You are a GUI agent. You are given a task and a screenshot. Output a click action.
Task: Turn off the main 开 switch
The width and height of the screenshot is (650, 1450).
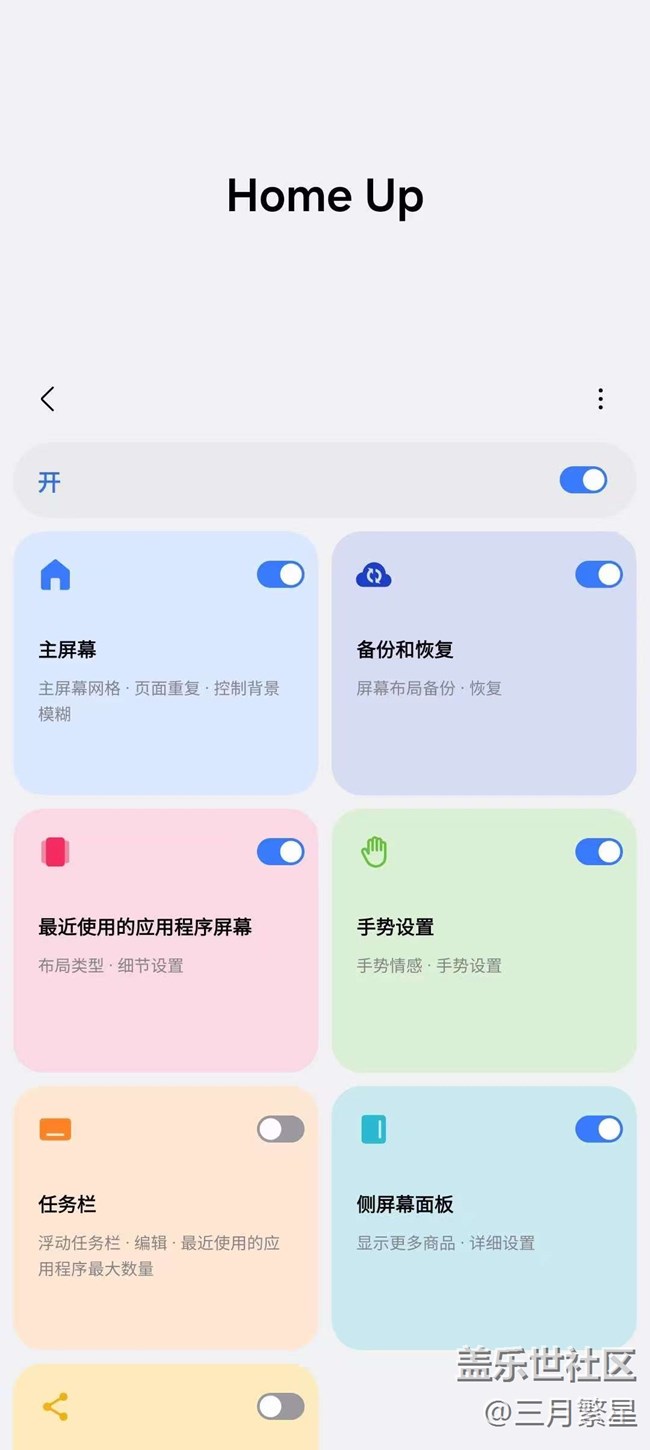(x=583, y=480)
